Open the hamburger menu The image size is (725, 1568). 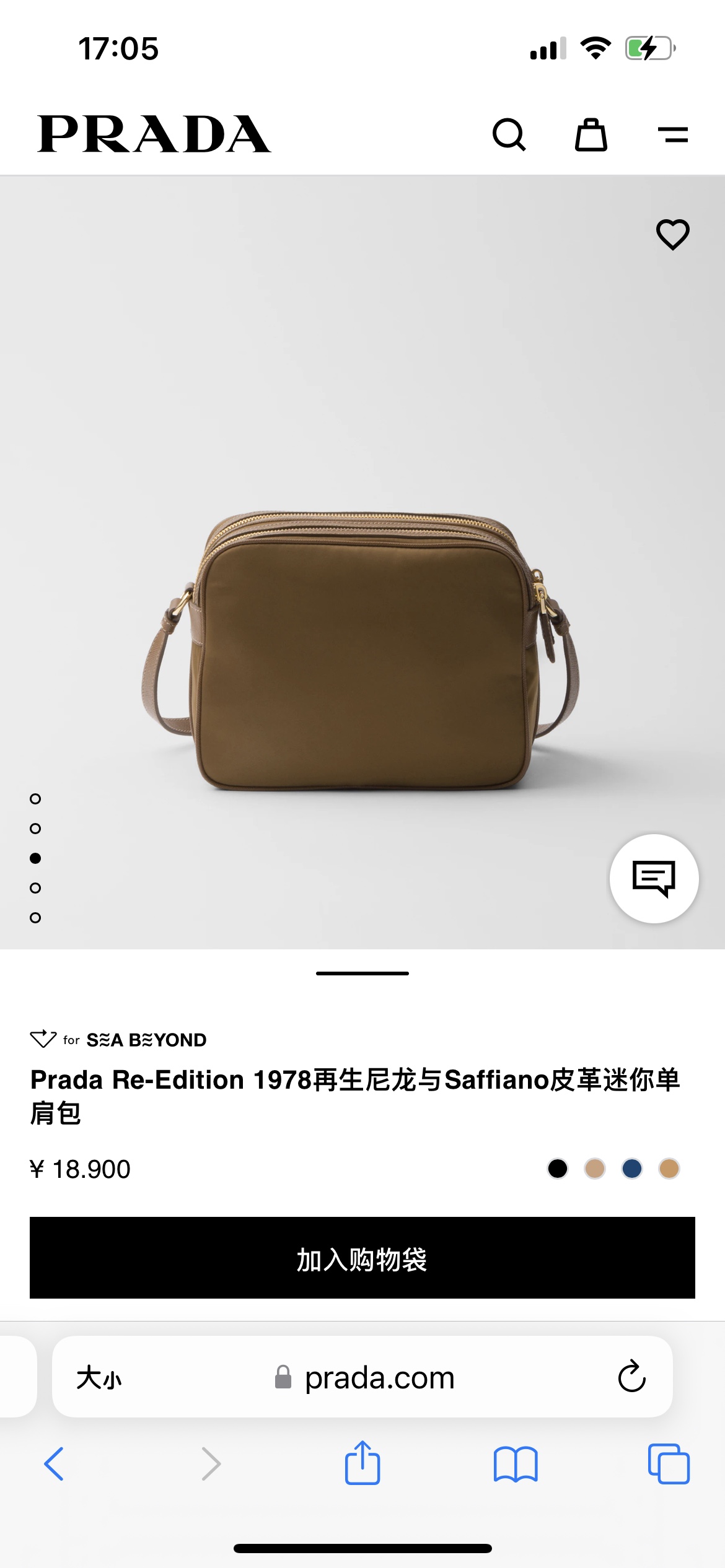(x=673, y=134)
